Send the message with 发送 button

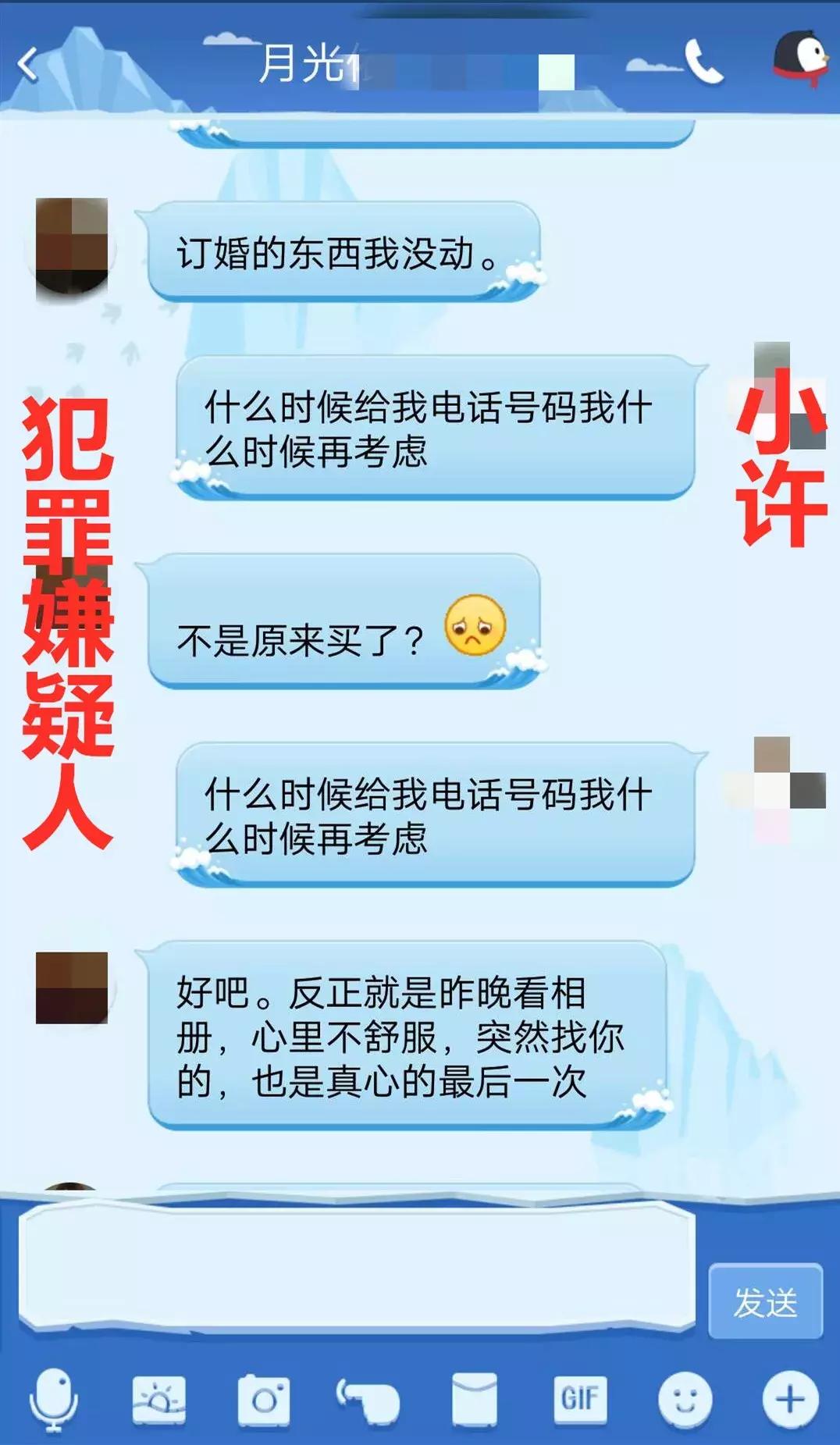765,1301
